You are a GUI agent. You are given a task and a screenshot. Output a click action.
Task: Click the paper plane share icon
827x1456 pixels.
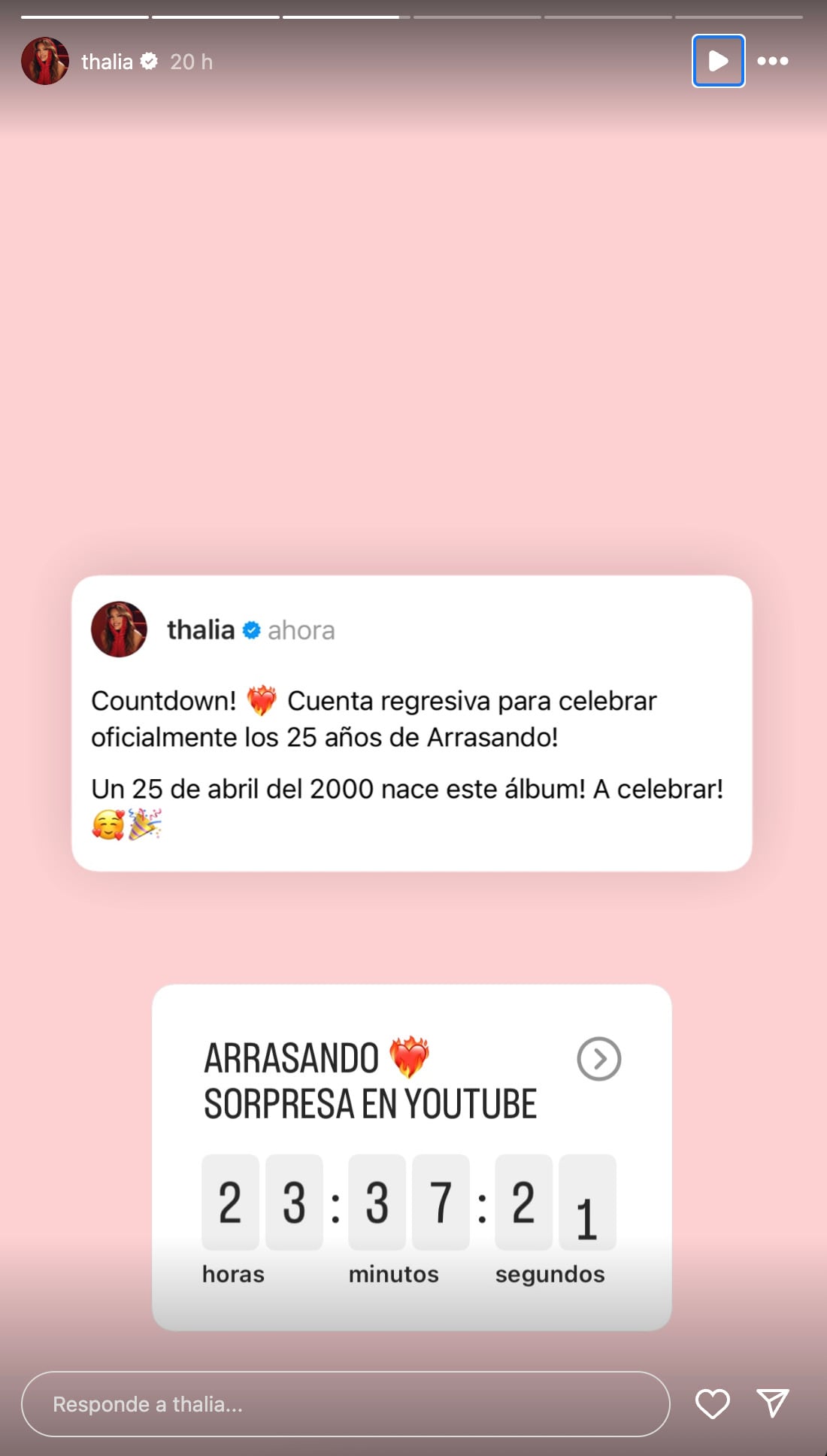point(774,1403)
